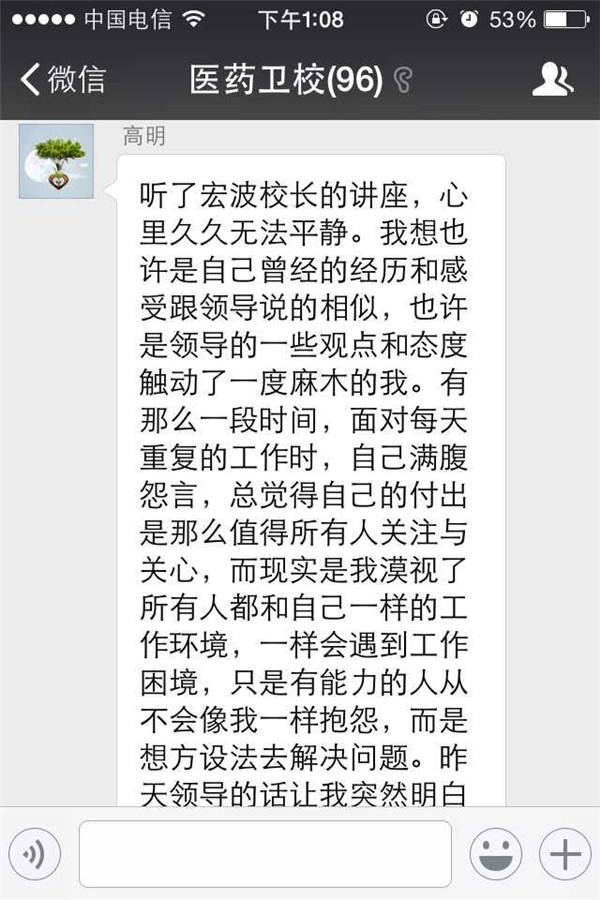Open the plus attachments menu

(x=565, y=854)
